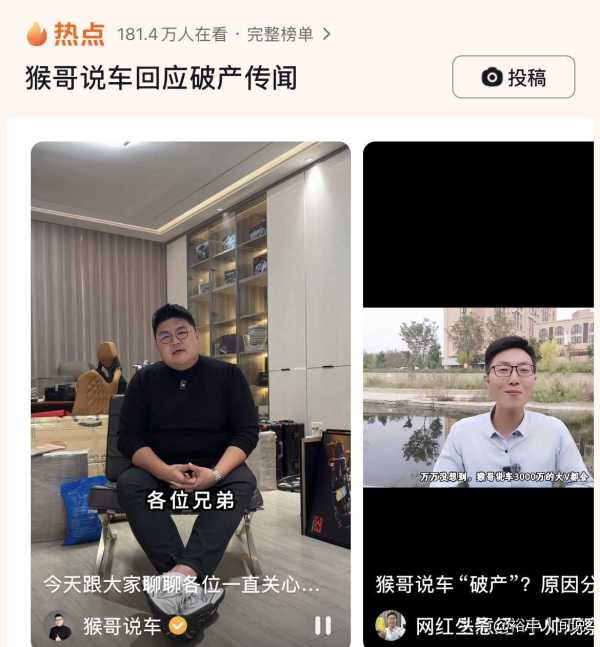
Task: Tap the 投稿 submit button
Action: [513, 77]
